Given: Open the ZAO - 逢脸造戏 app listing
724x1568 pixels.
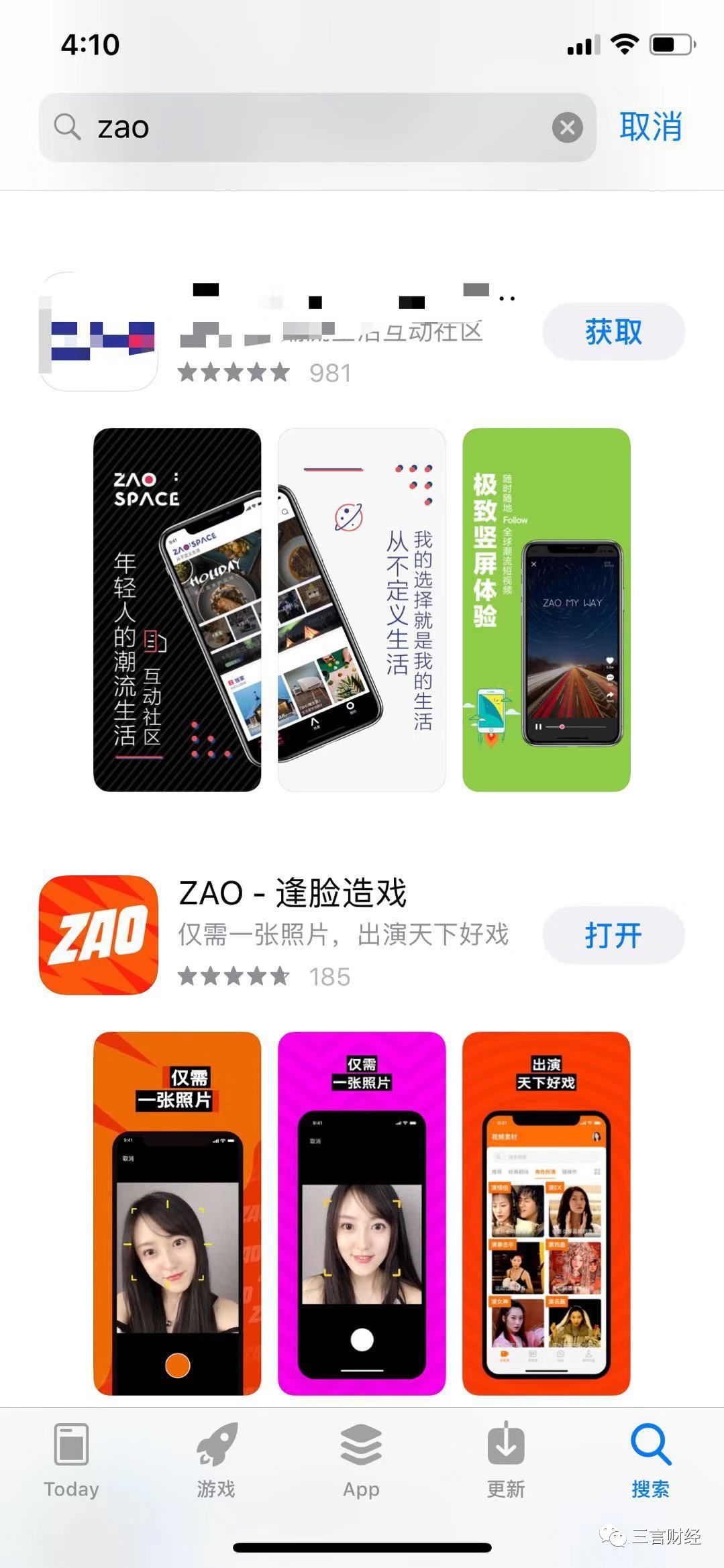Looking at the screenshot, I should 293,893.
